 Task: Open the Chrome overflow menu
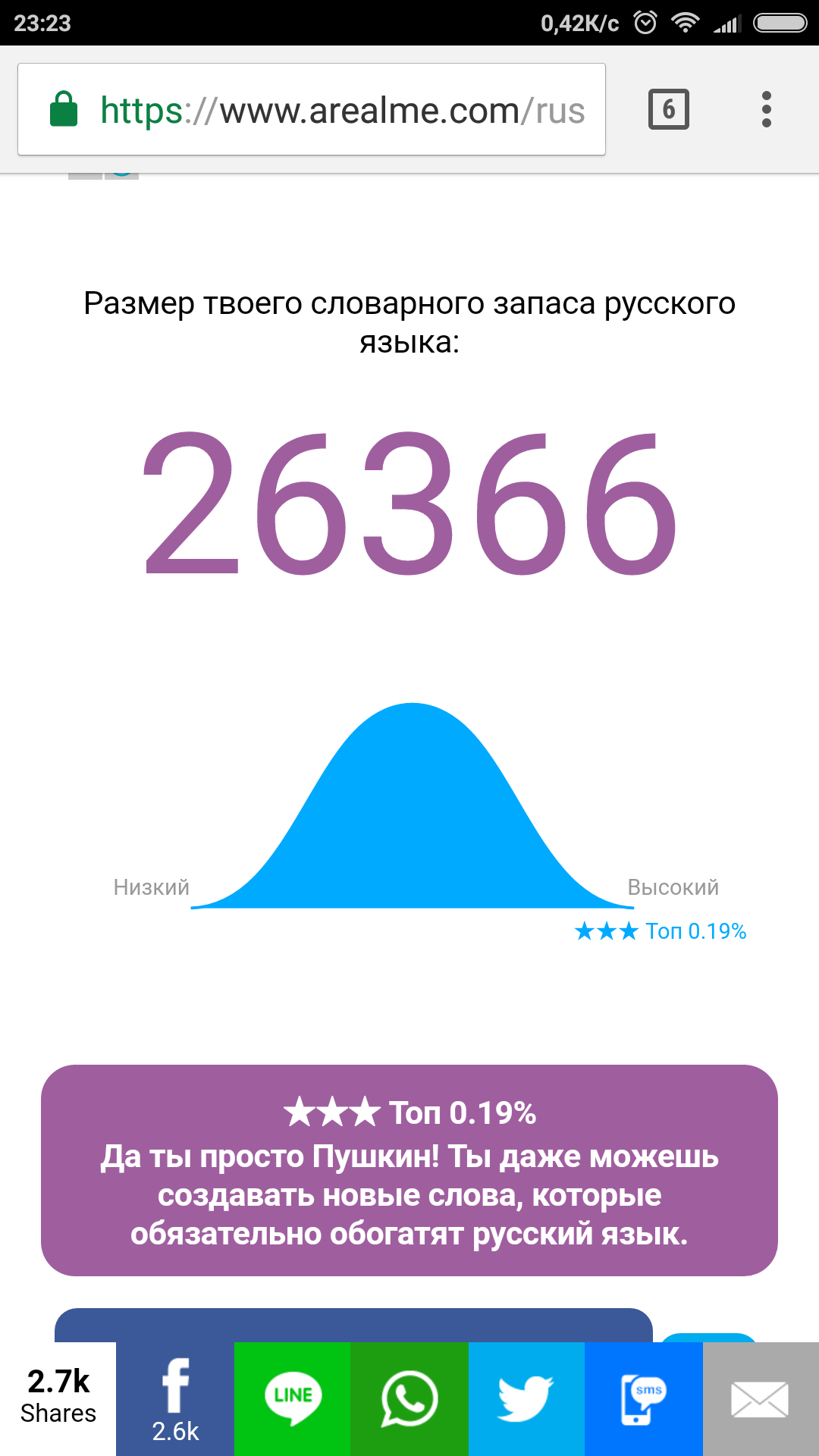[x=767, y=110]
